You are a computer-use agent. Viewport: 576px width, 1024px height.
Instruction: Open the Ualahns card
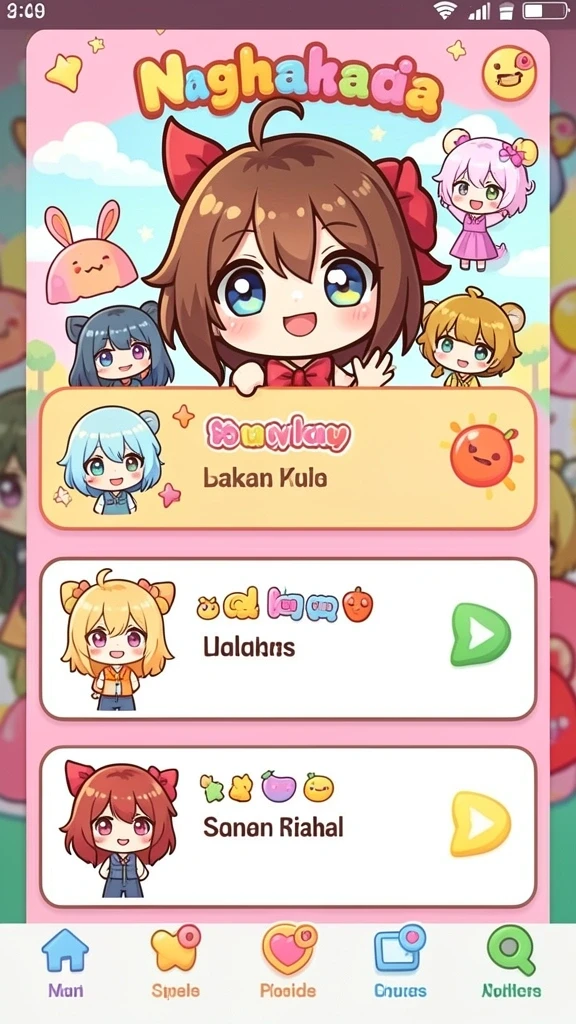tap(288, 639)
